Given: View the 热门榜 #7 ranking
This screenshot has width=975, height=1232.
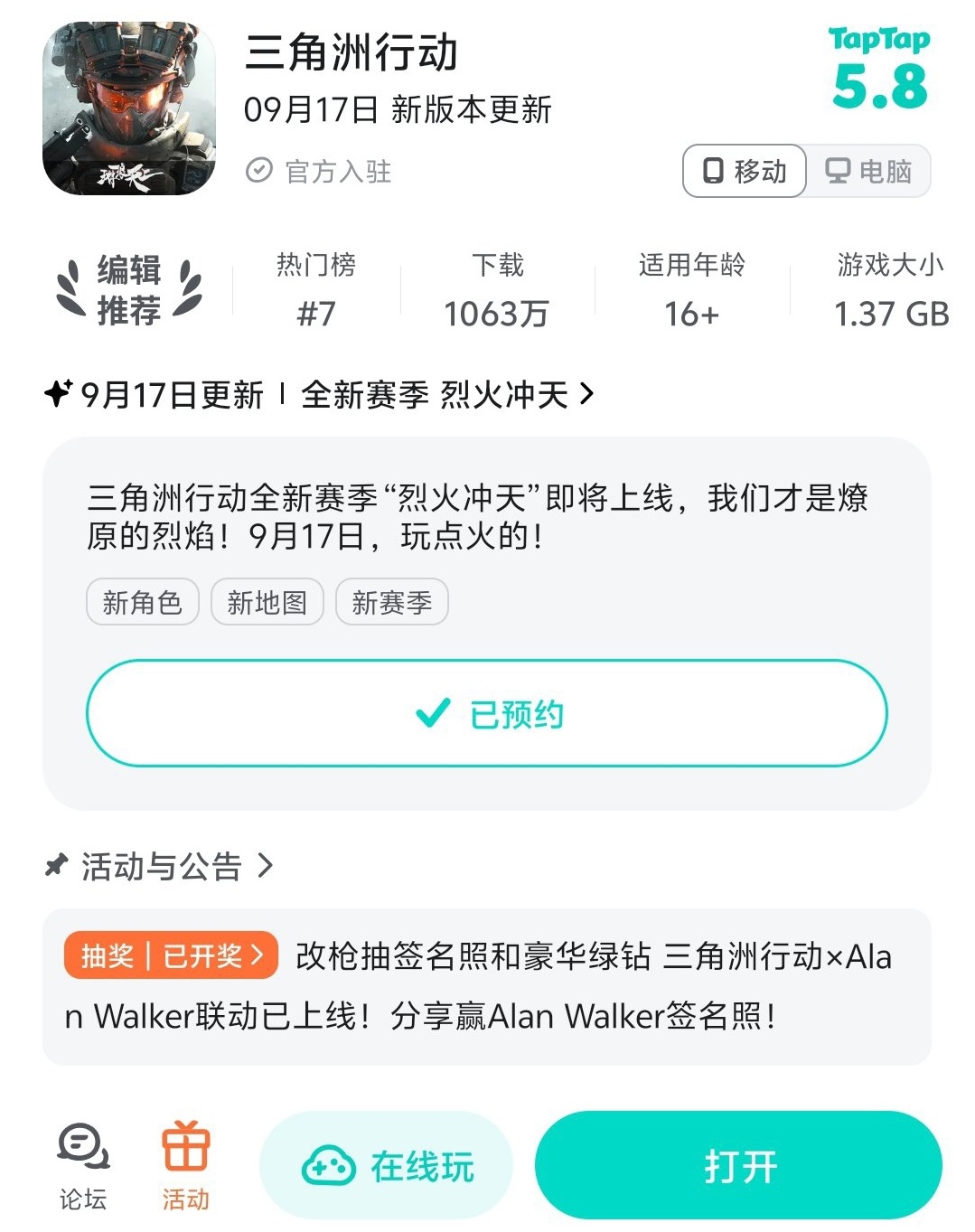Looking at the screenshot, I should point(316,290).
